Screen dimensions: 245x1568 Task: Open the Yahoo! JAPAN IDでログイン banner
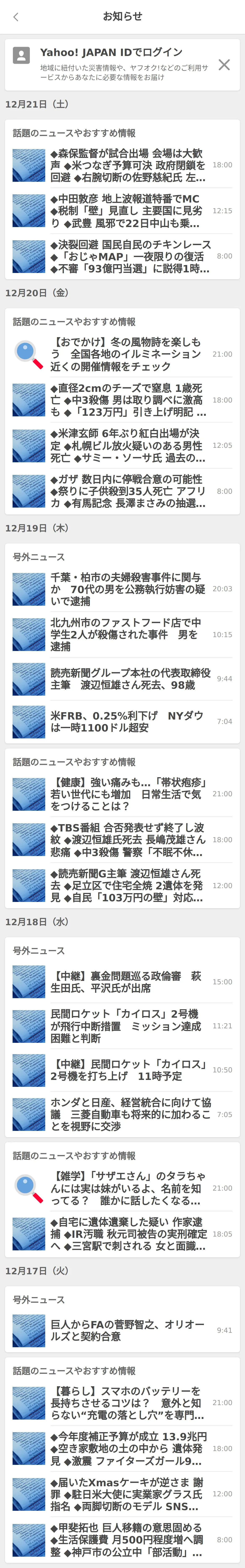tap(116, 64)
